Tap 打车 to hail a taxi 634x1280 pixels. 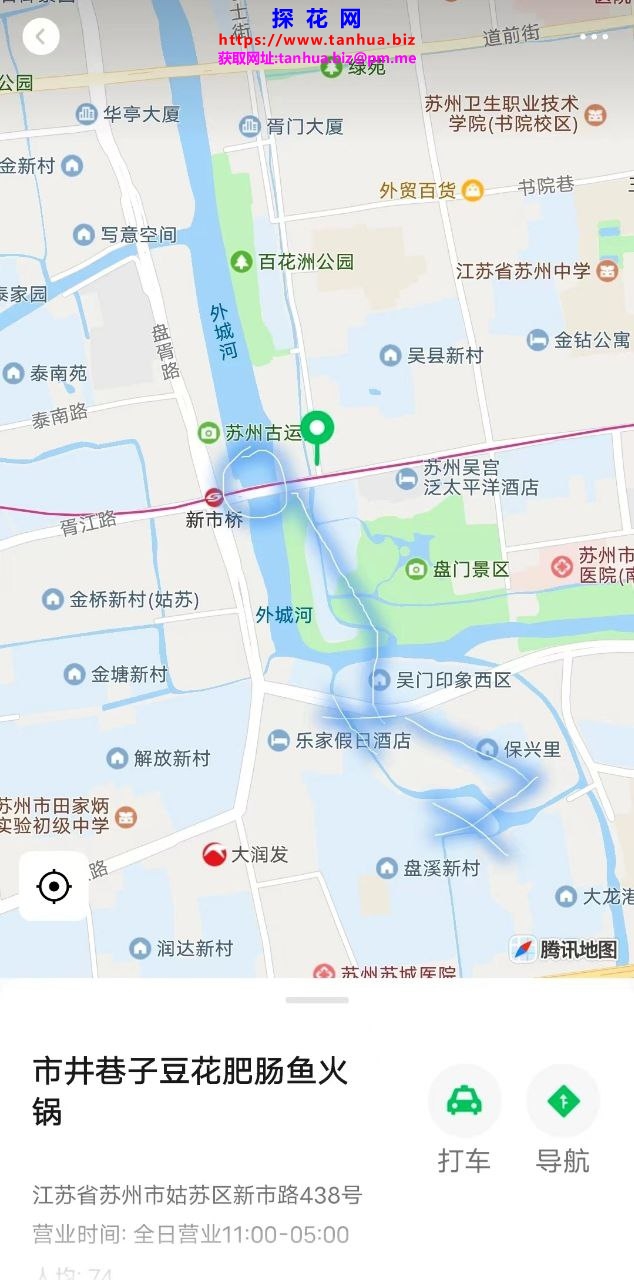click(464, 1102)
